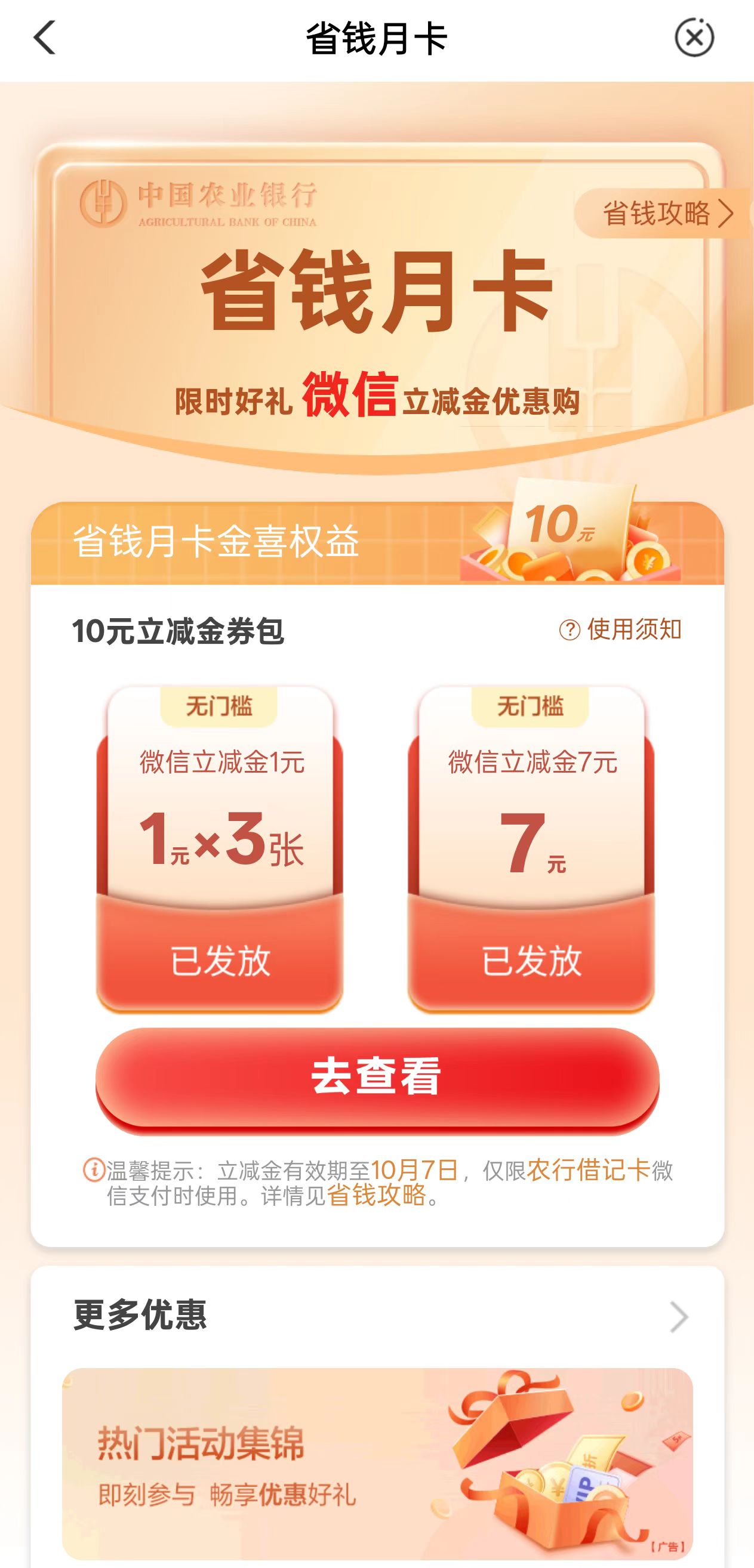Open 使用须知 usage notice
The image size is (754, 1568).
click(x=621, y=630)
